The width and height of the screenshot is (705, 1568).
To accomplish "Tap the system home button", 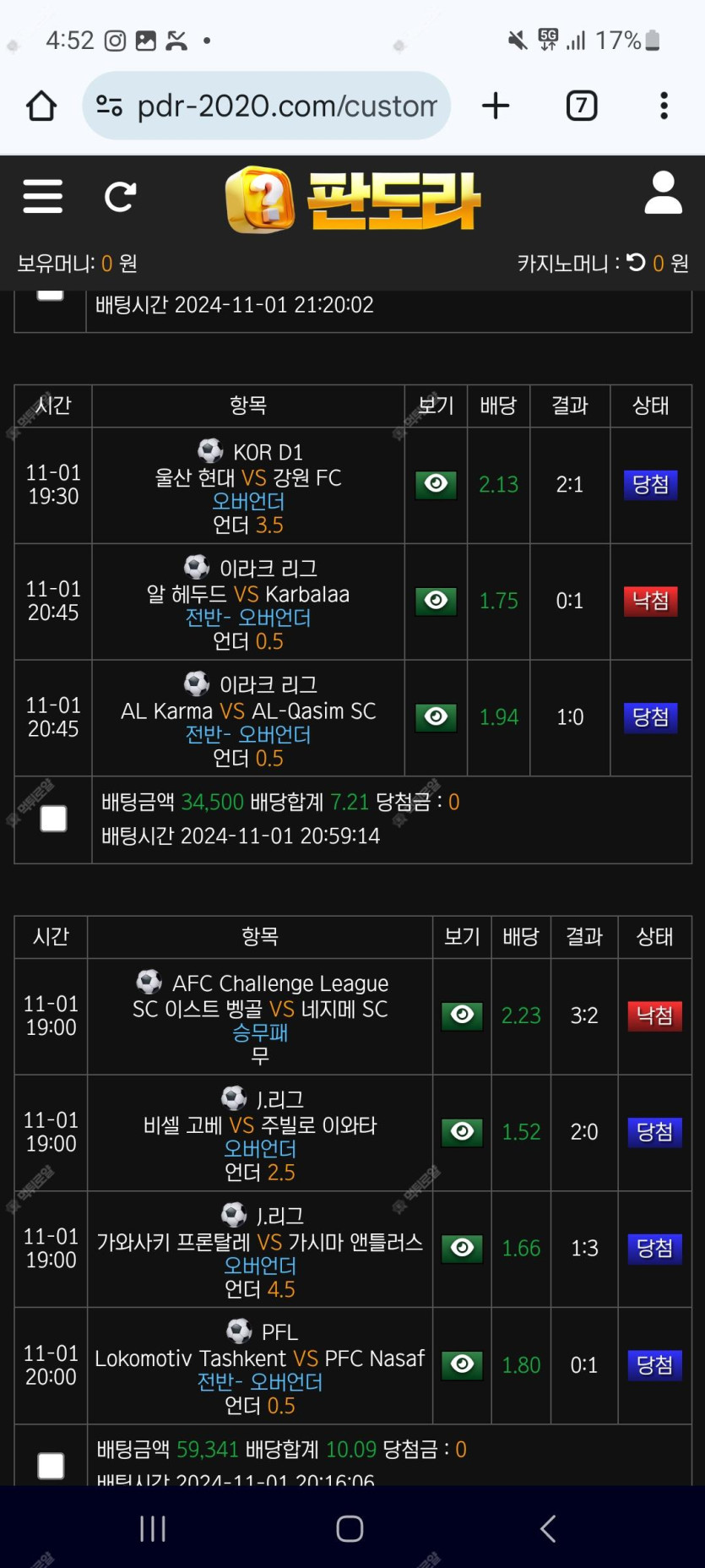I will coord(350,1528).
